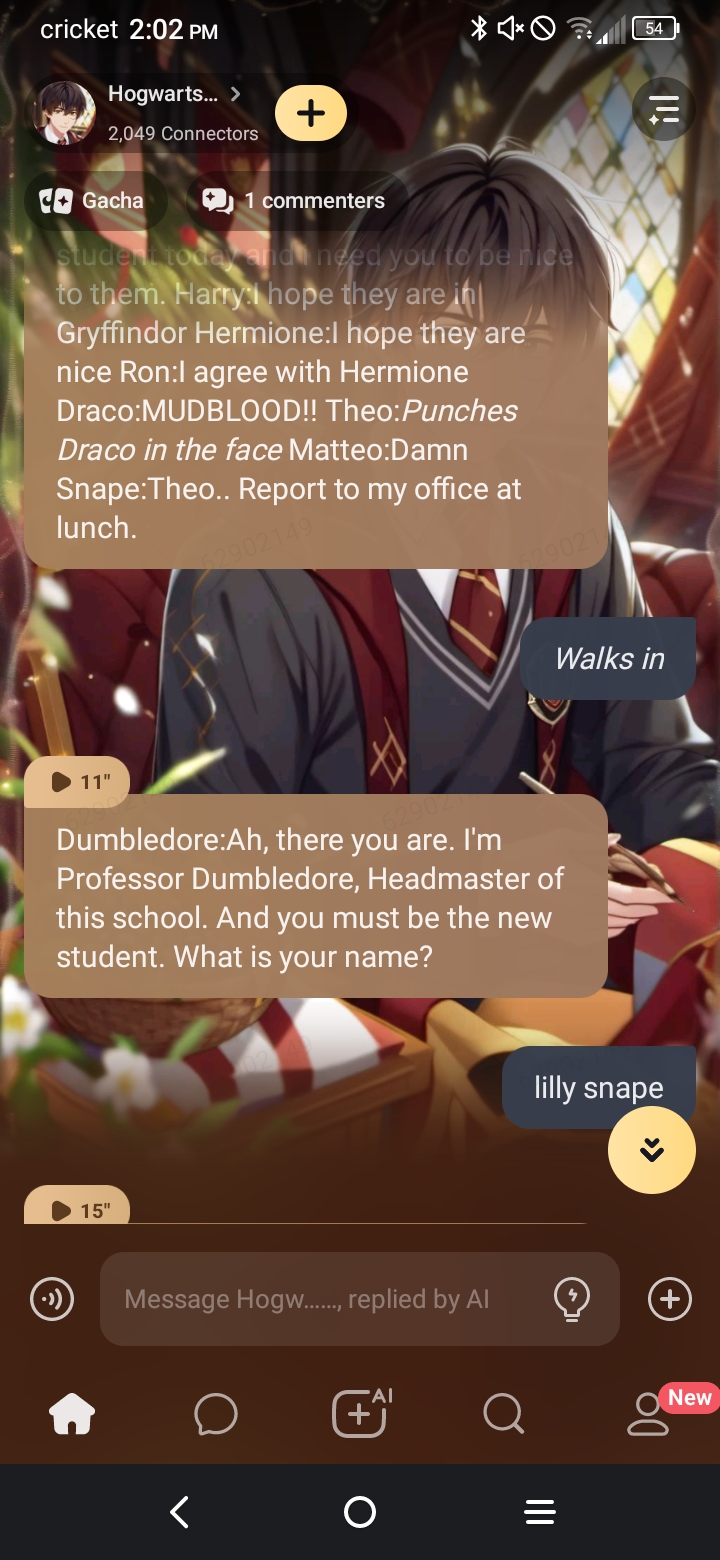Open the AI create tab
The width and height of the screenshot is (720, 1560).
click(x=360, y=1414)
